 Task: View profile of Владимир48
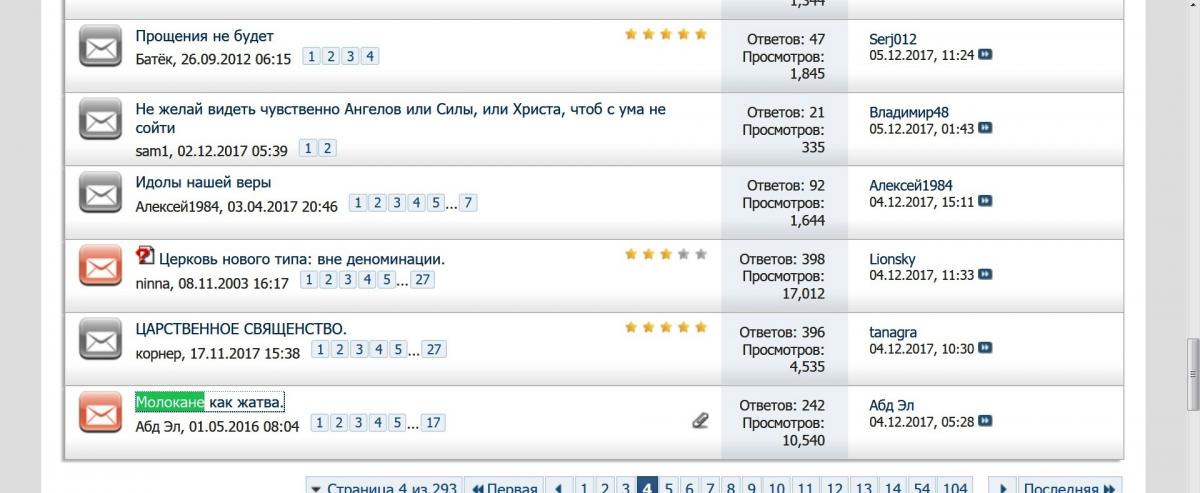pos(909,112)
